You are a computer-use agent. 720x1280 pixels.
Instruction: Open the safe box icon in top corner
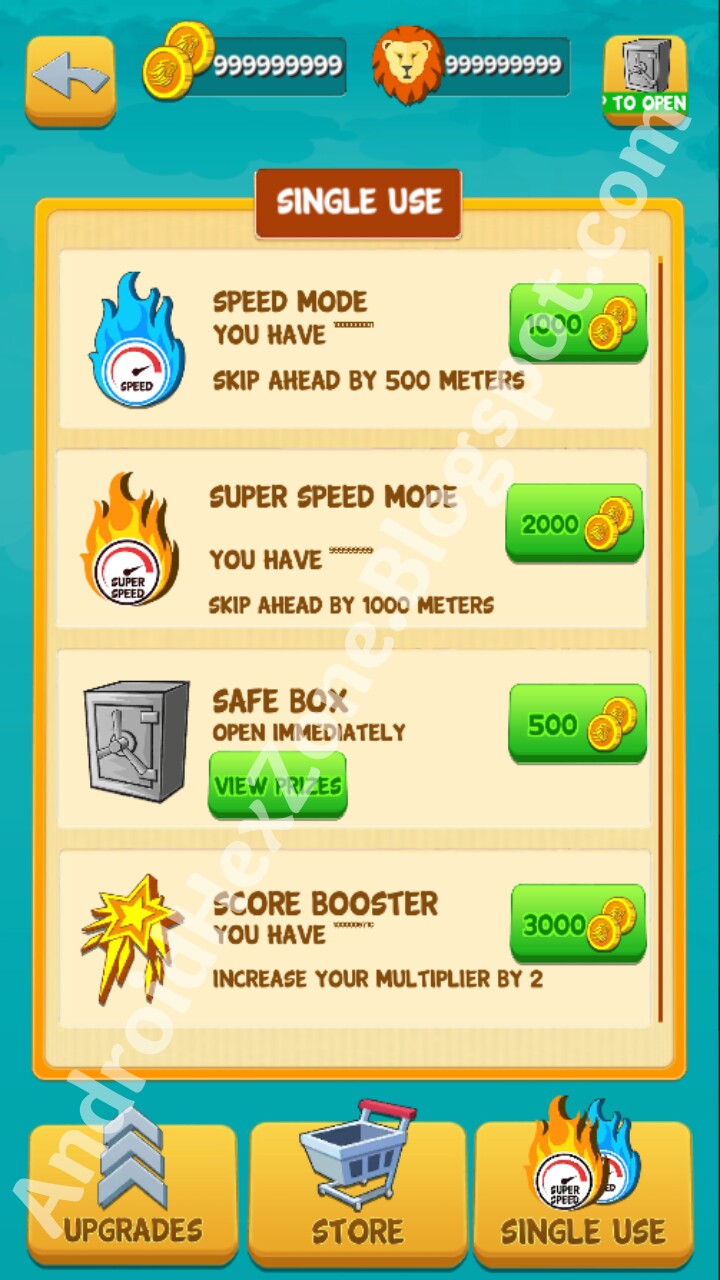click(x=645, y=80)
